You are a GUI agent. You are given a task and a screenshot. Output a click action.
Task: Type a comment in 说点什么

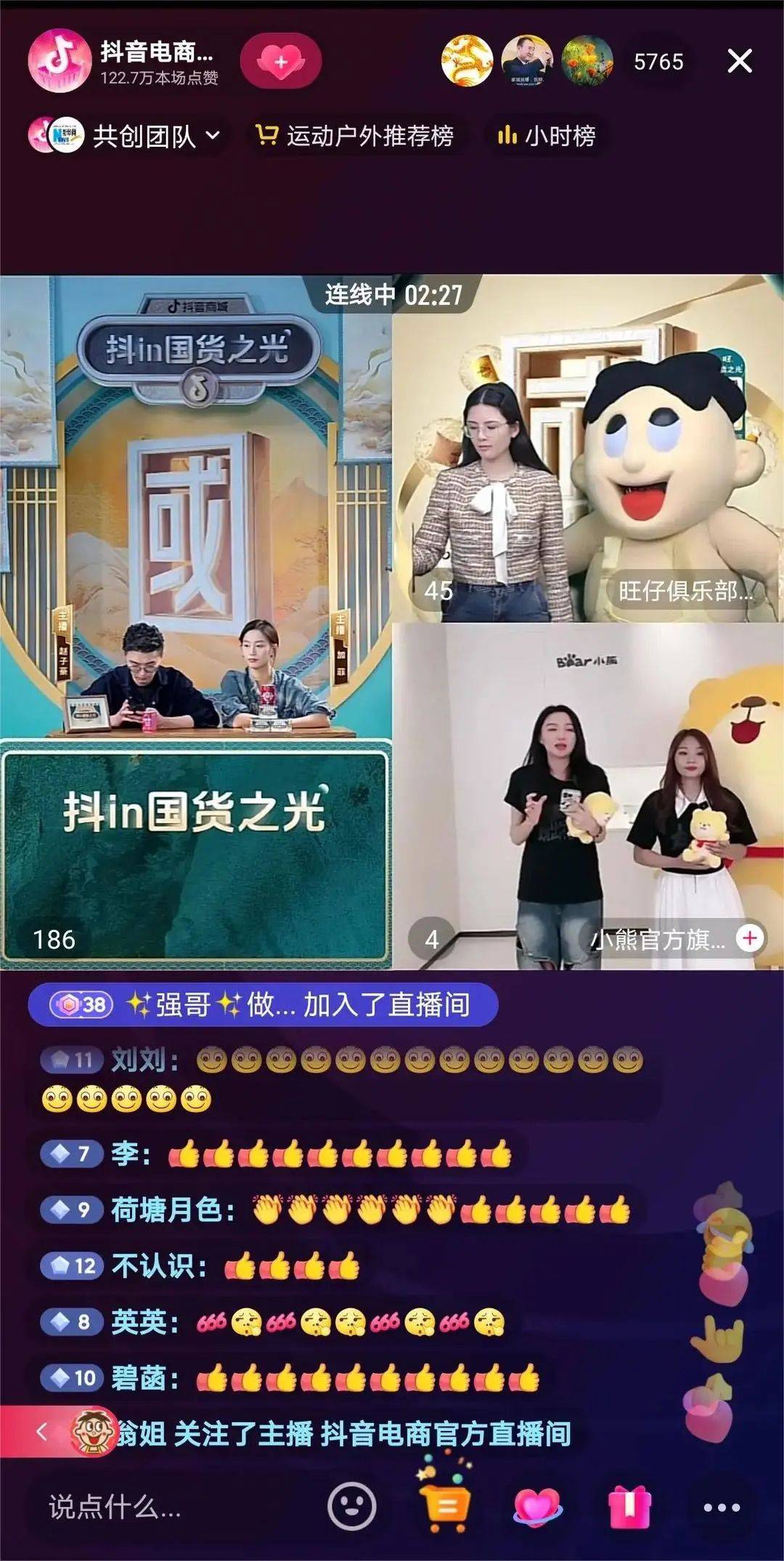(x=145, y=1507)
